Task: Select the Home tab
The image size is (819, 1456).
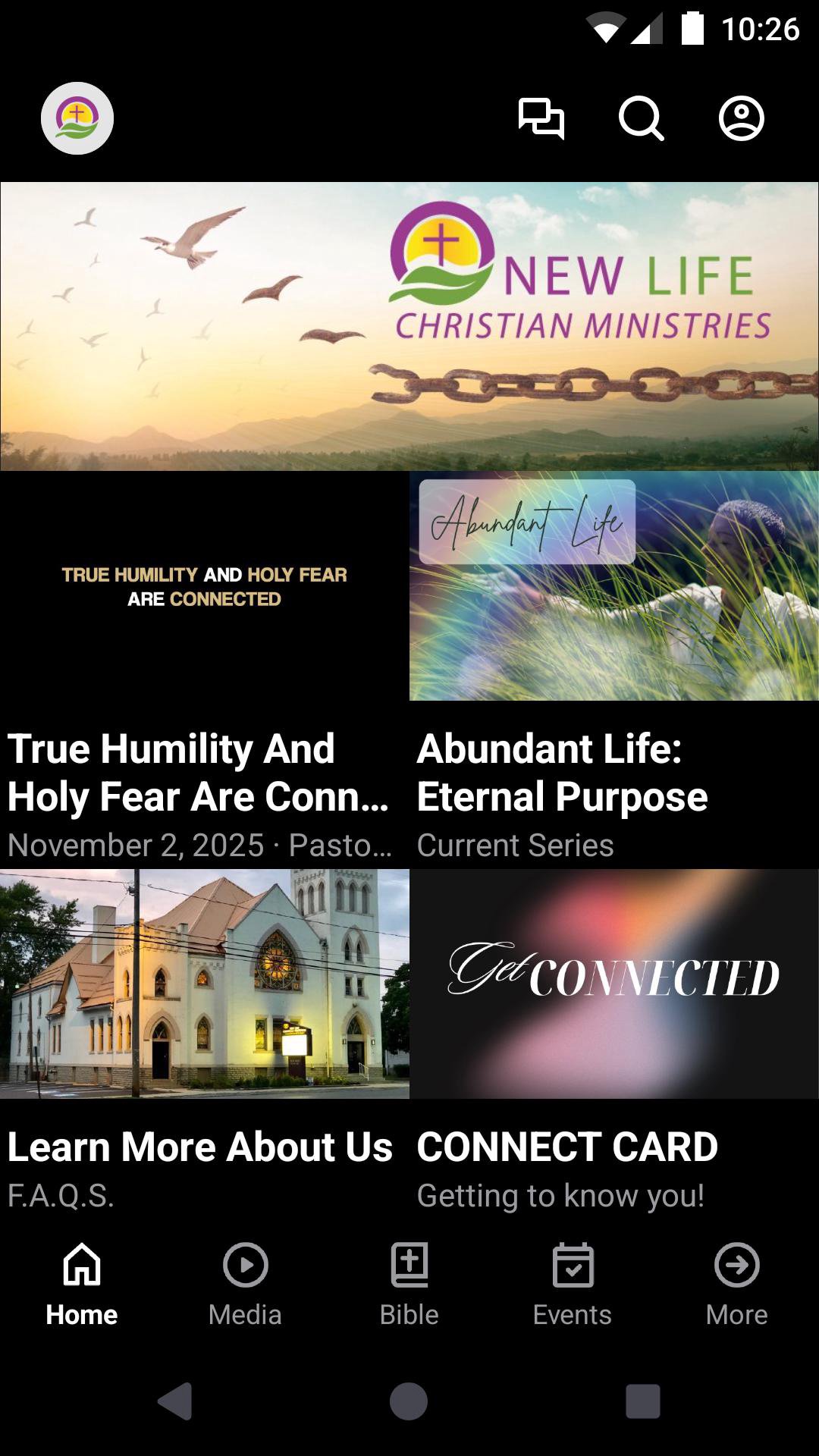Action: point(82,1283)
